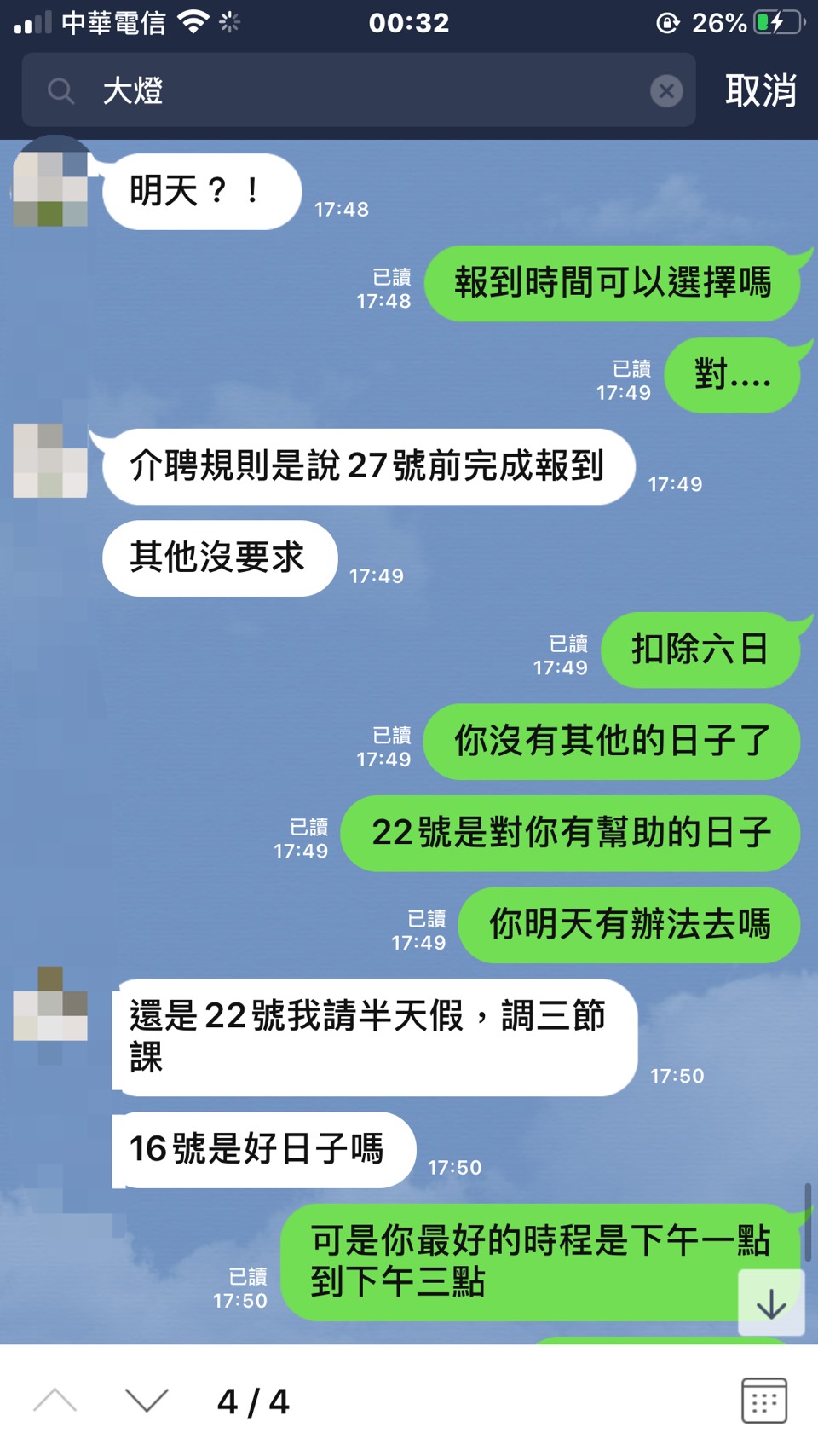Jump to the next search result with the down arrow

click(x=147, y=1401)
